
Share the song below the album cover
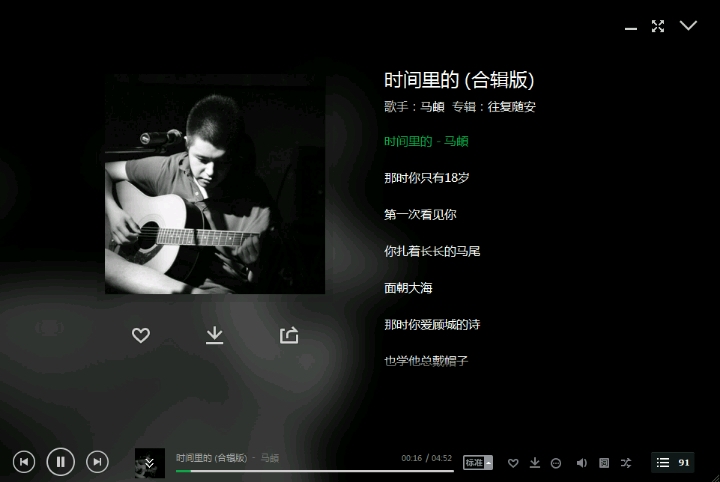(x=289, y=336)
